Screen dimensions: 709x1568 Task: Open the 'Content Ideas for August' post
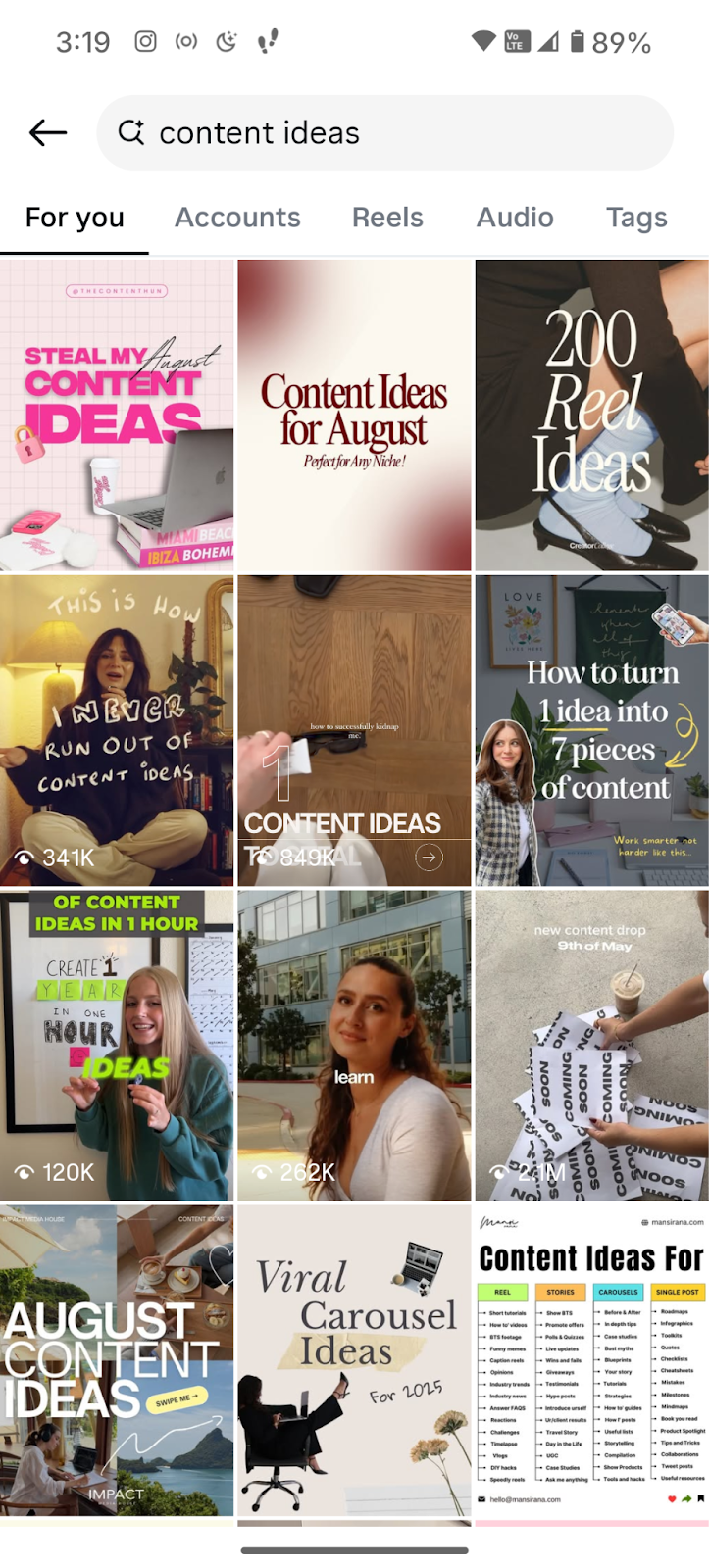tap(354, 415)
